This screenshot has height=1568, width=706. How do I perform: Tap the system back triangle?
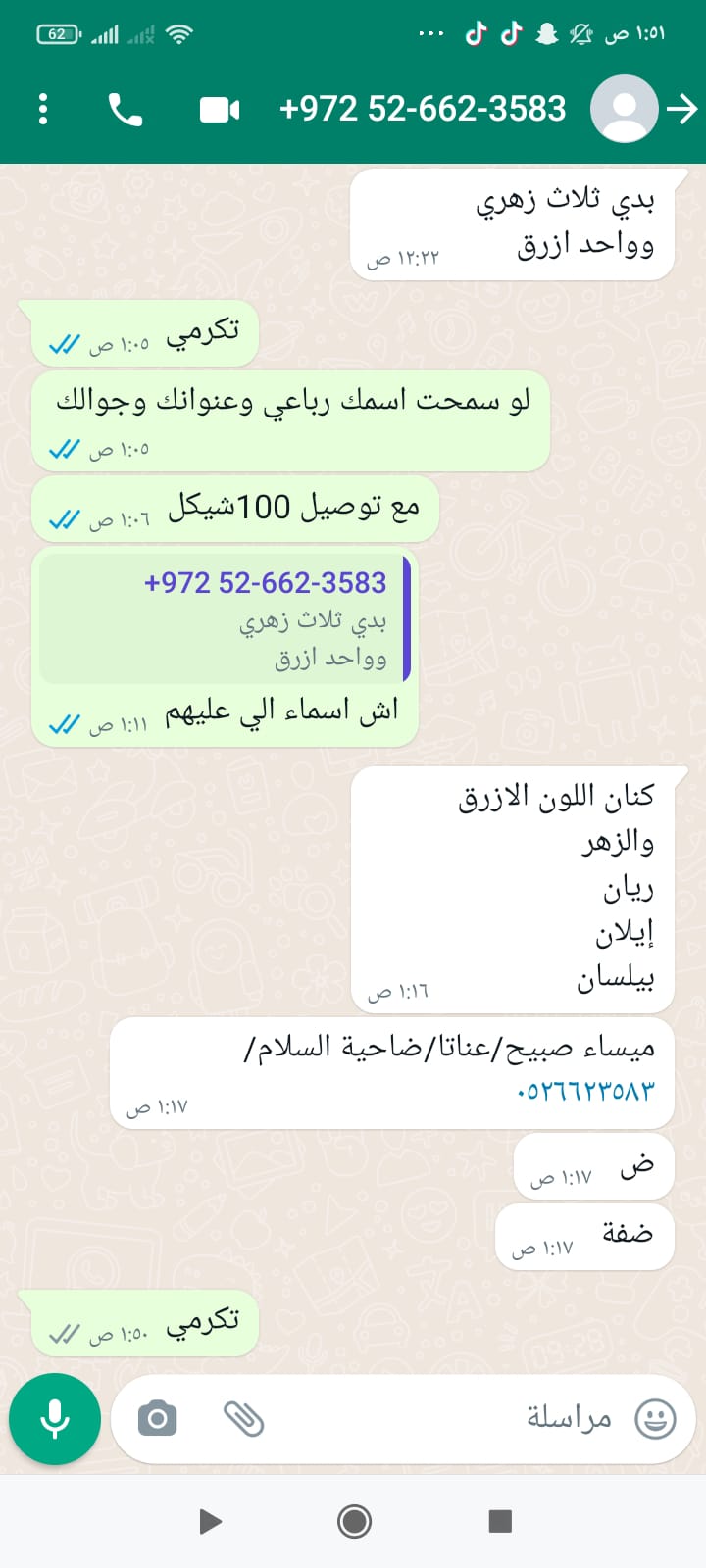point(209,1521)
